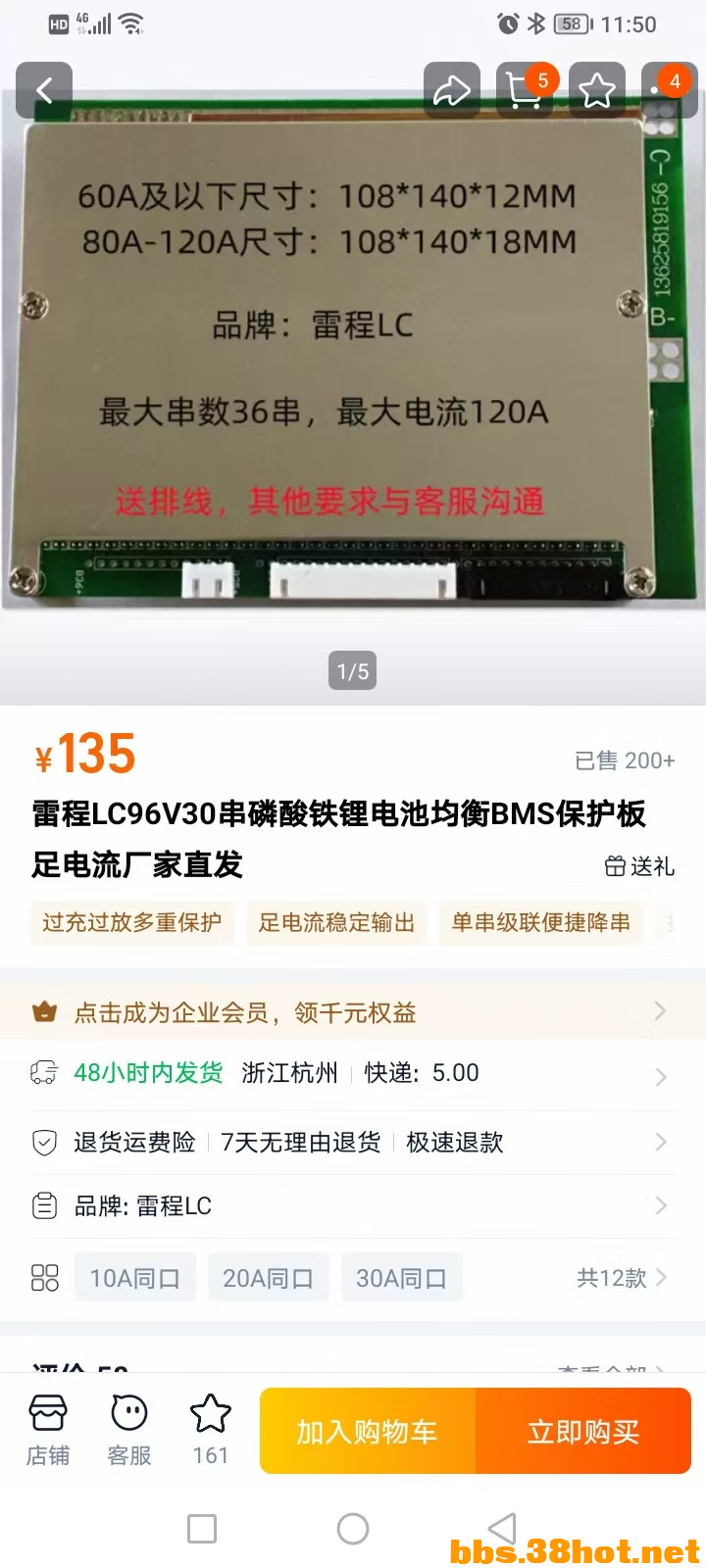This screenshot has height=1568, width=706.
Task: Go back using the top-left arrow
Action: [44, 91]
